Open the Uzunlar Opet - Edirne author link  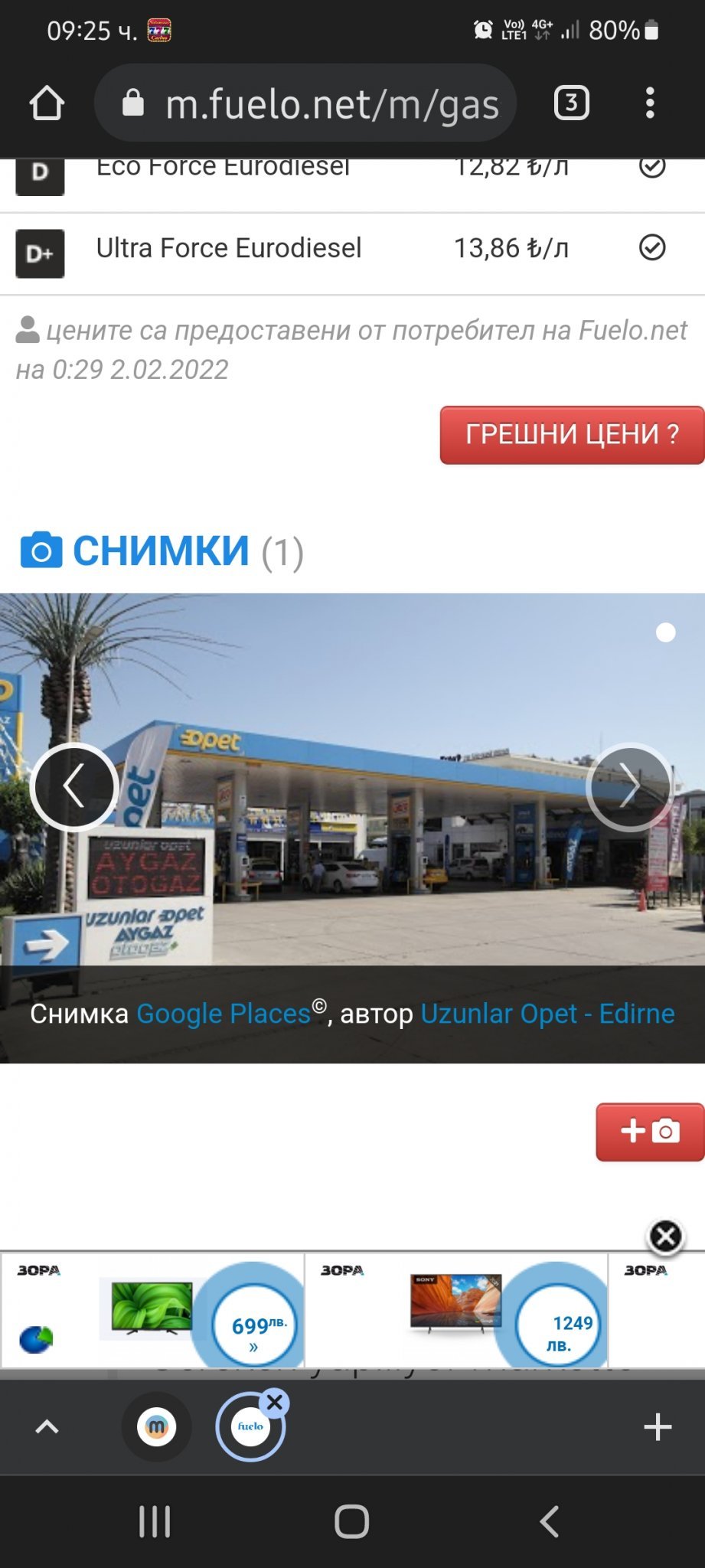[x=547, y=1014]
